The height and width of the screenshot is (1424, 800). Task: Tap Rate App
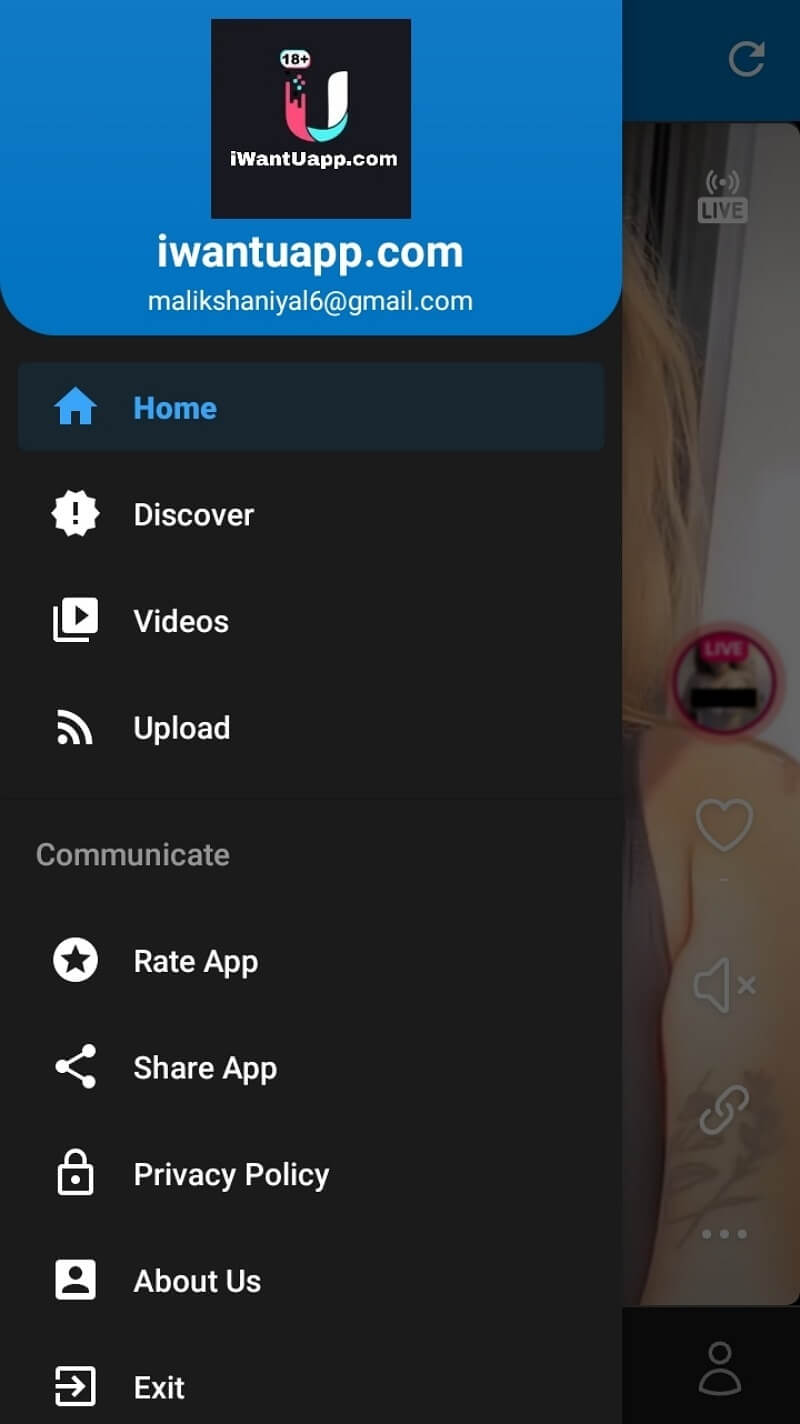[x=195, y=962]
